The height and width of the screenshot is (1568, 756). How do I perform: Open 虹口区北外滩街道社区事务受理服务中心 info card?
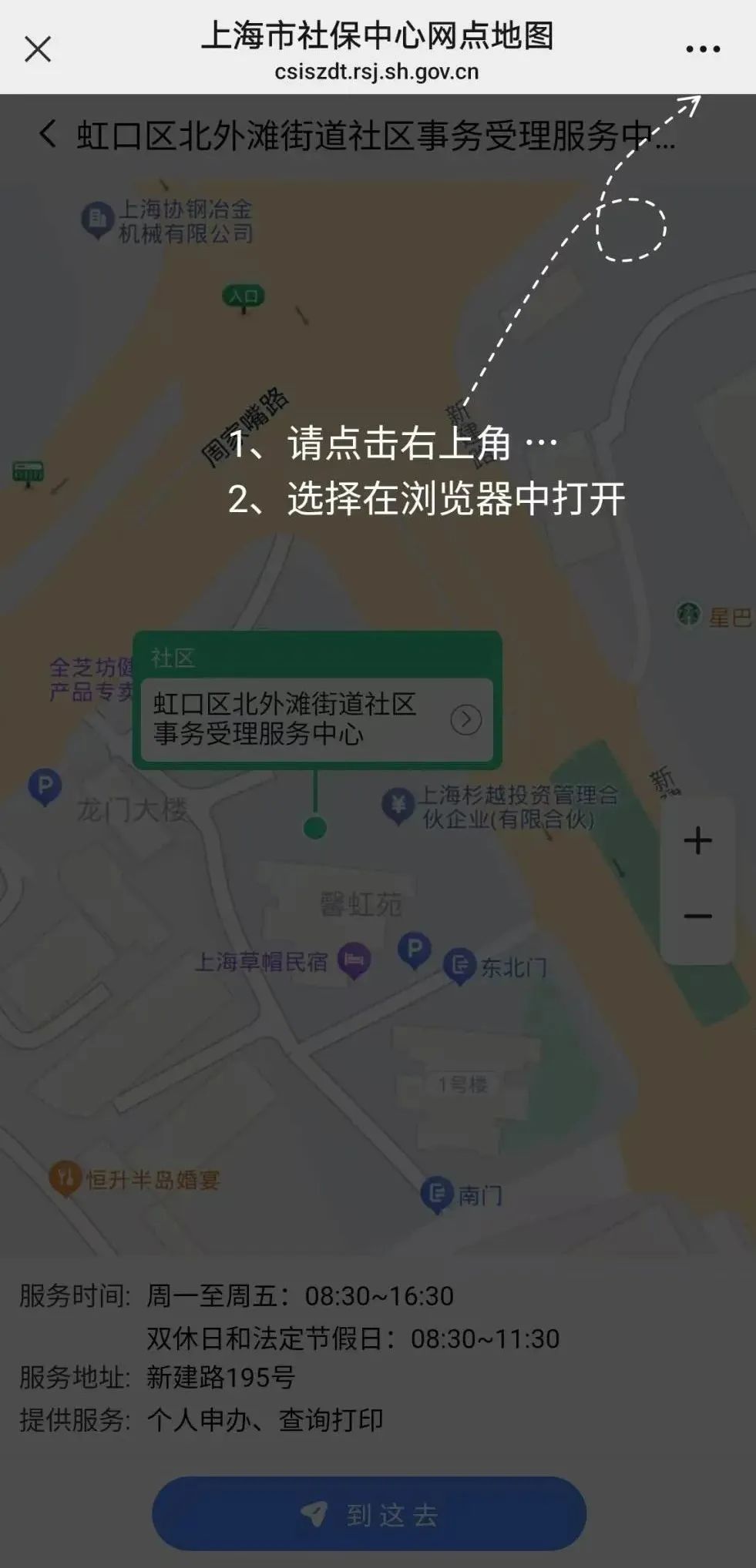[317, 719]
